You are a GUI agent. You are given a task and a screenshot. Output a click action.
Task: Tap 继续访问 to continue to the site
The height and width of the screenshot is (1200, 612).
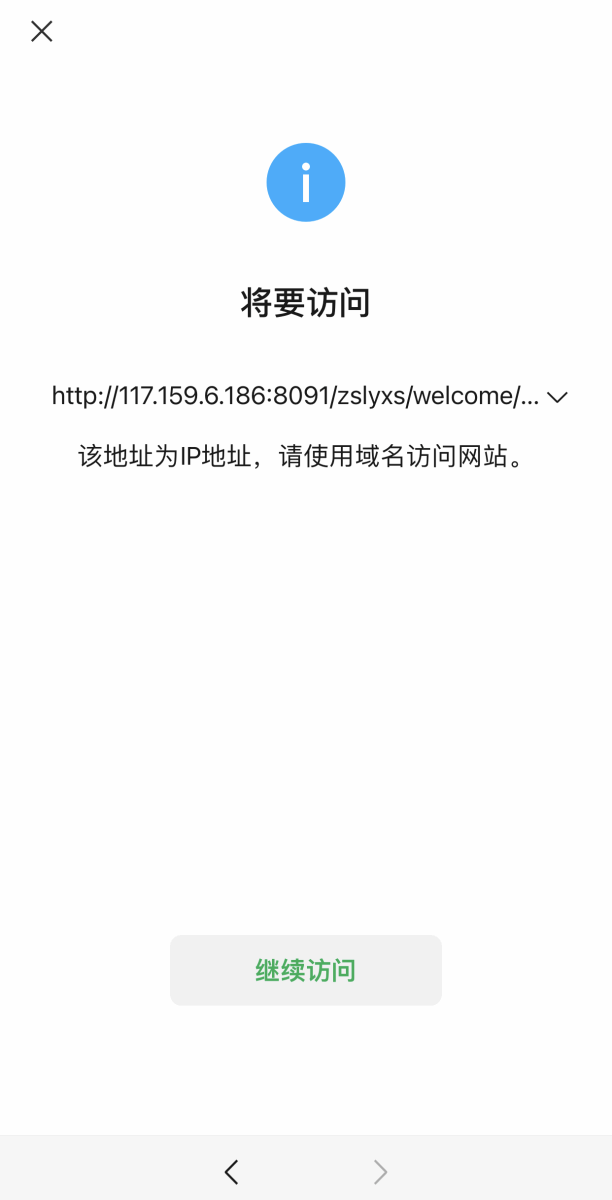coord(305,970)
